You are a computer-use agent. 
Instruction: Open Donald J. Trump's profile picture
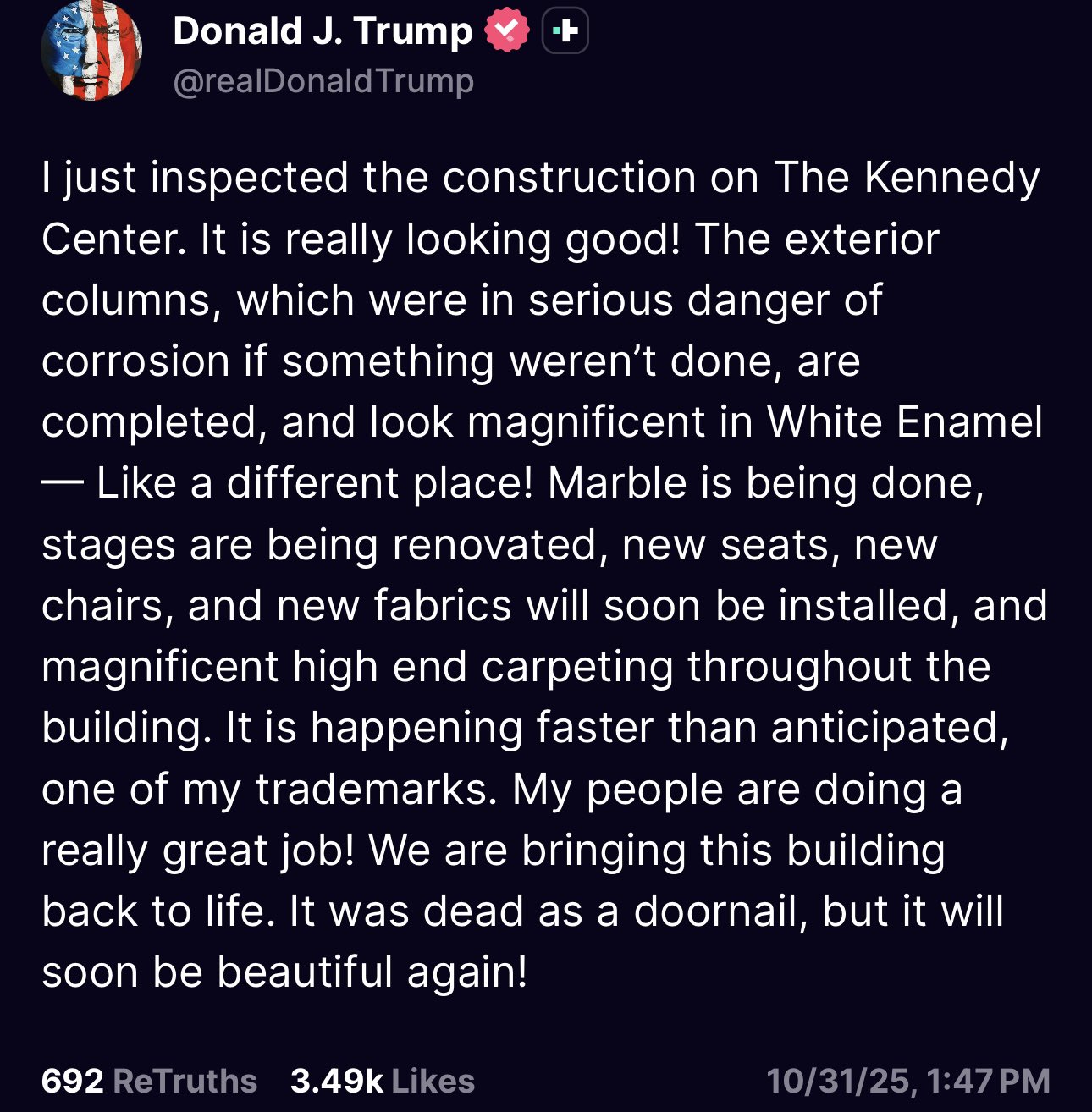click(x=91, y=52)
